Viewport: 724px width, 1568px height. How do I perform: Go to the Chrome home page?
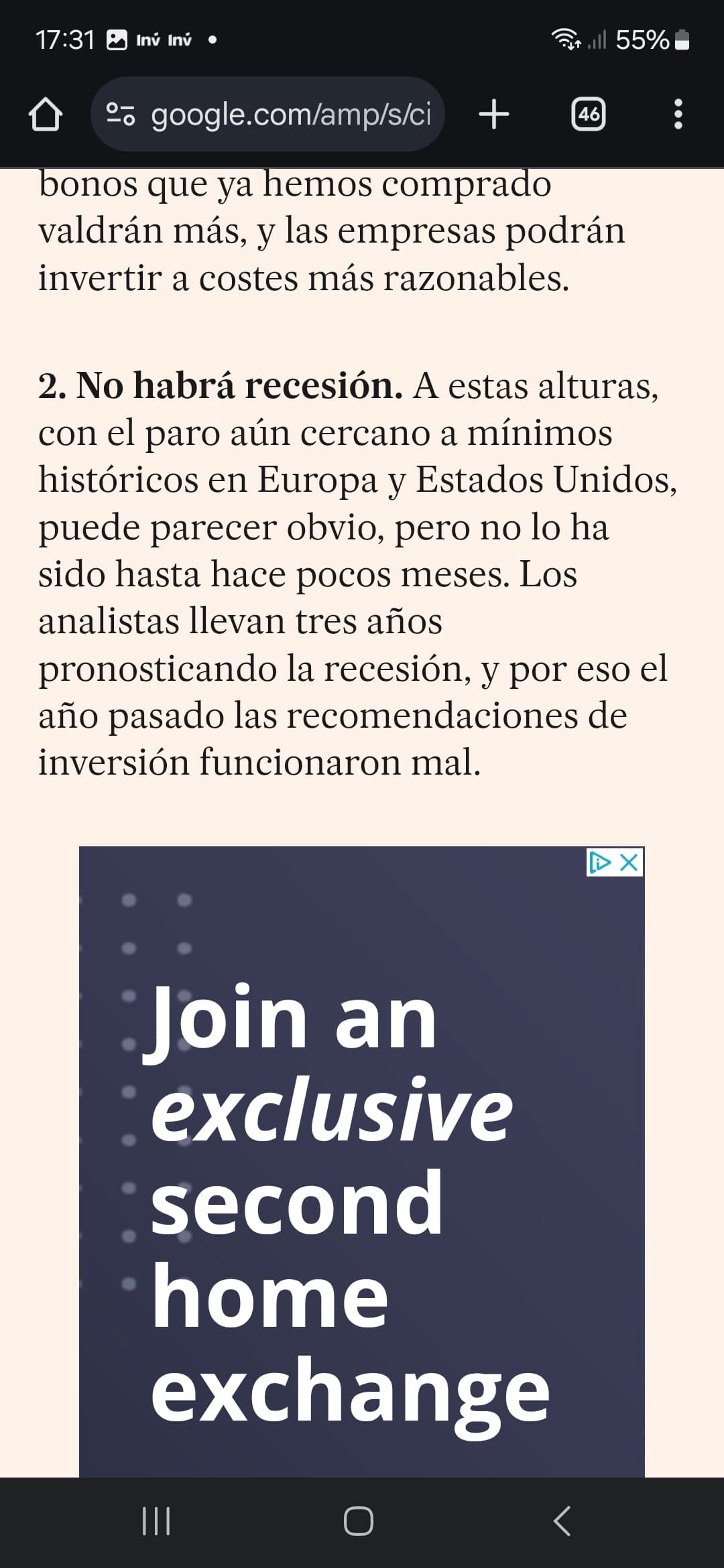coord(46,115)
